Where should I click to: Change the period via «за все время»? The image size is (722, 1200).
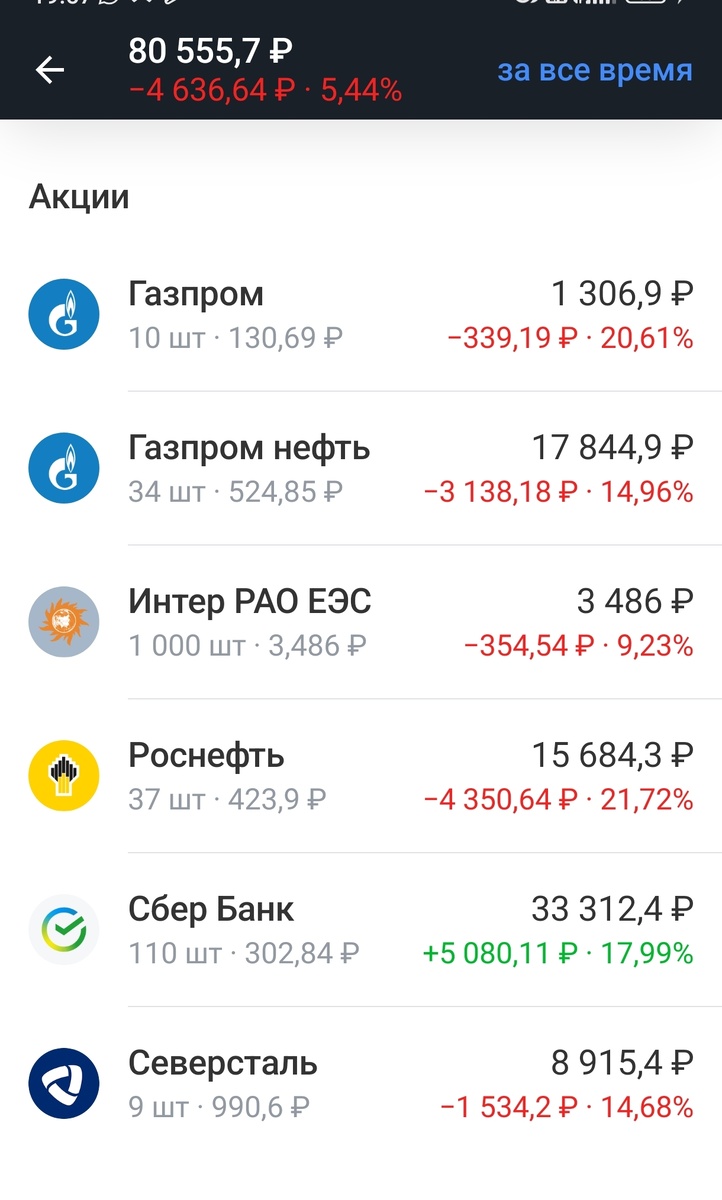tap(595, 71)
